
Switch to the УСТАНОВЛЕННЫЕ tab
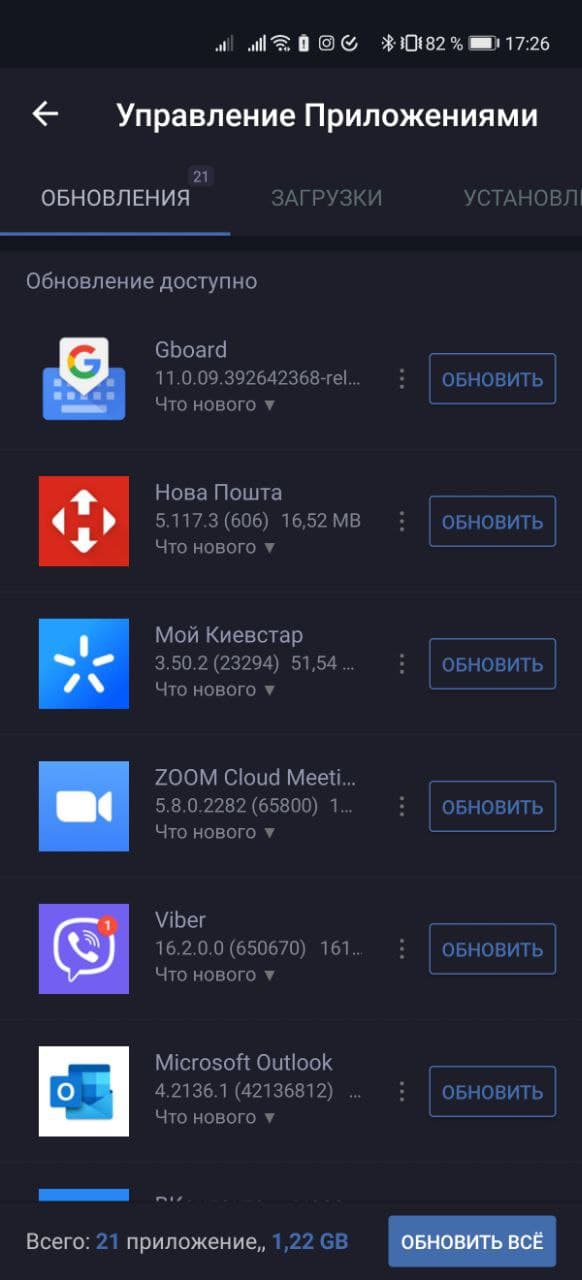click(522, 198)
